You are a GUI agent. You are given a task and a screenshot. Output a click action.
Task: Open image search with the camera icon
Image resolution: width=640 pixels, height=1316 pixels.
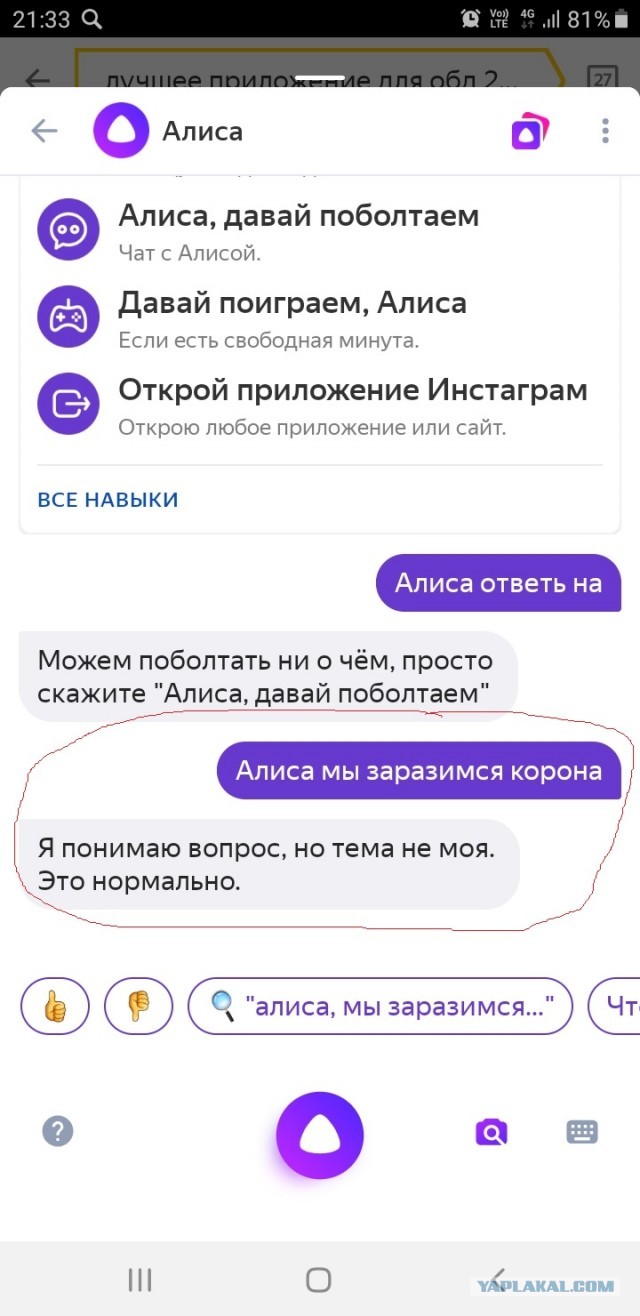(x=491, y=1132)
